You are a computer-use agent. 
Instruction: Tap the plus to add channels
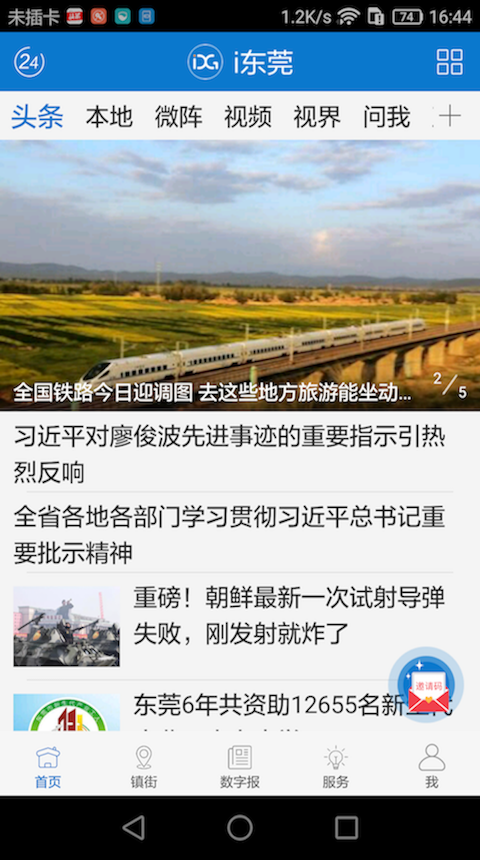click(x=449, y=116)
